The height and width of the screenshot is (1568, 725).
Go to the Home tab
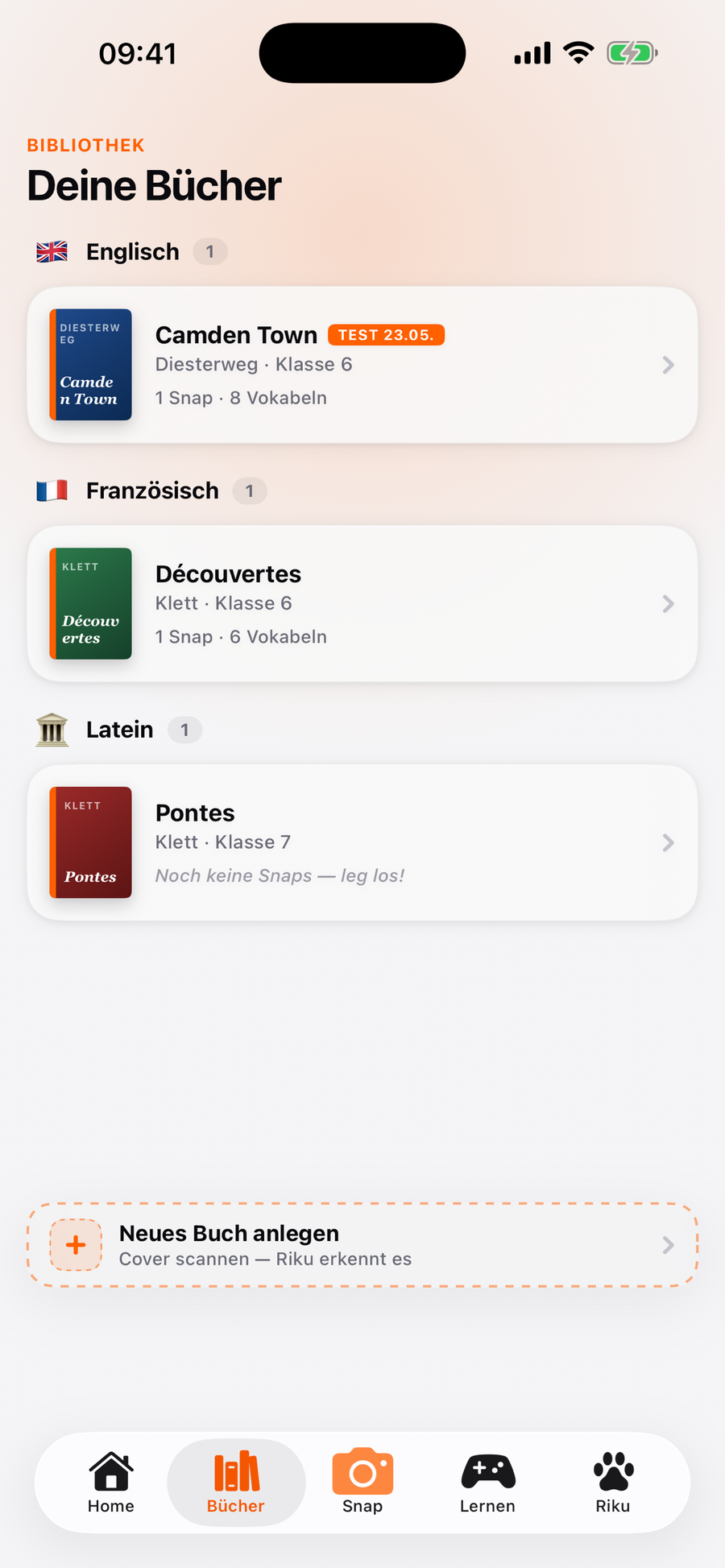pyautogui.click(x=111, y=1483)
